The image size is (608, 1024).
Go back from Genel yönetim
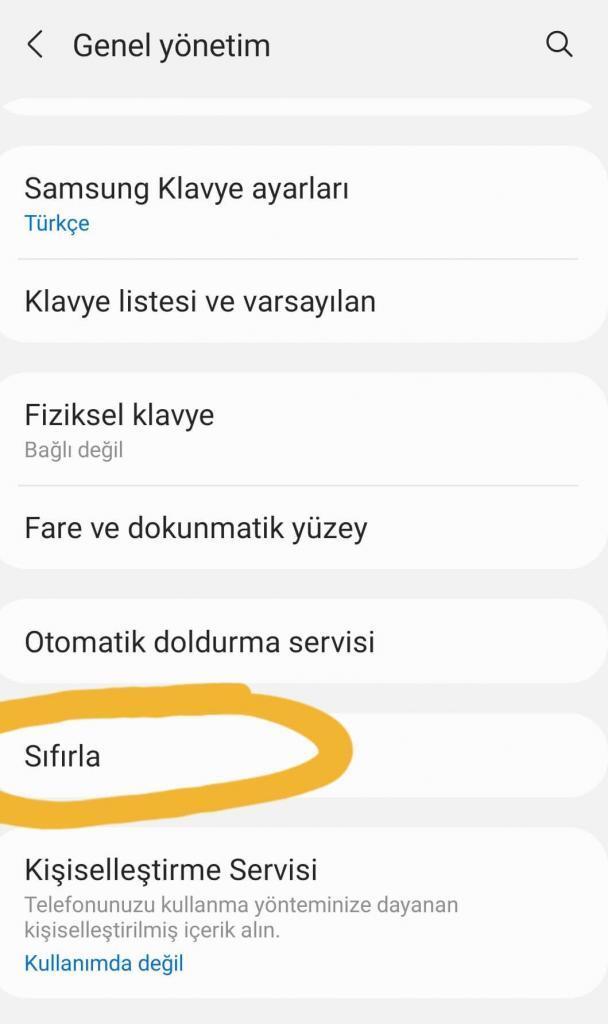(x=36, y=45)
